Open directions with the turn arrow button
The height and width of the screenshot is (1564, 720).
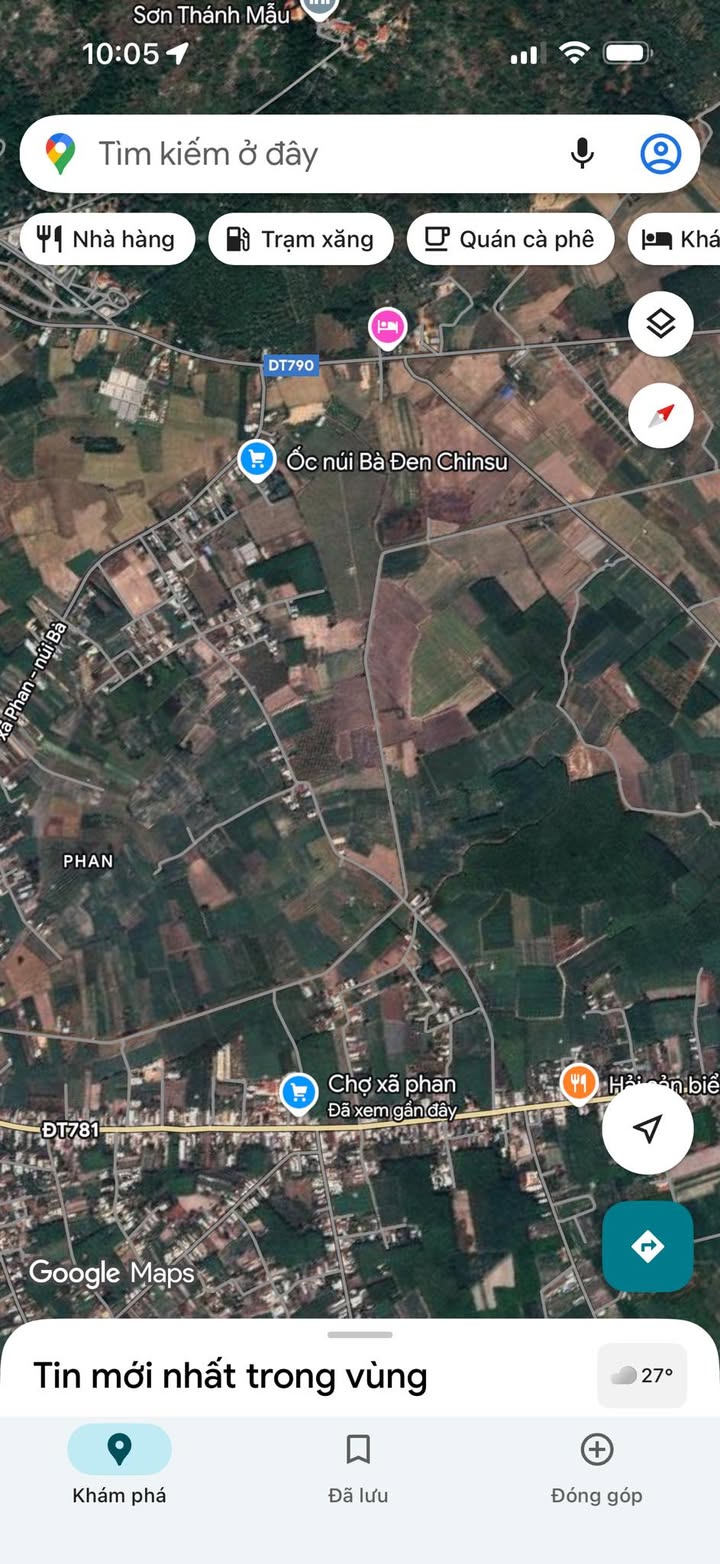coord(648,1247)
